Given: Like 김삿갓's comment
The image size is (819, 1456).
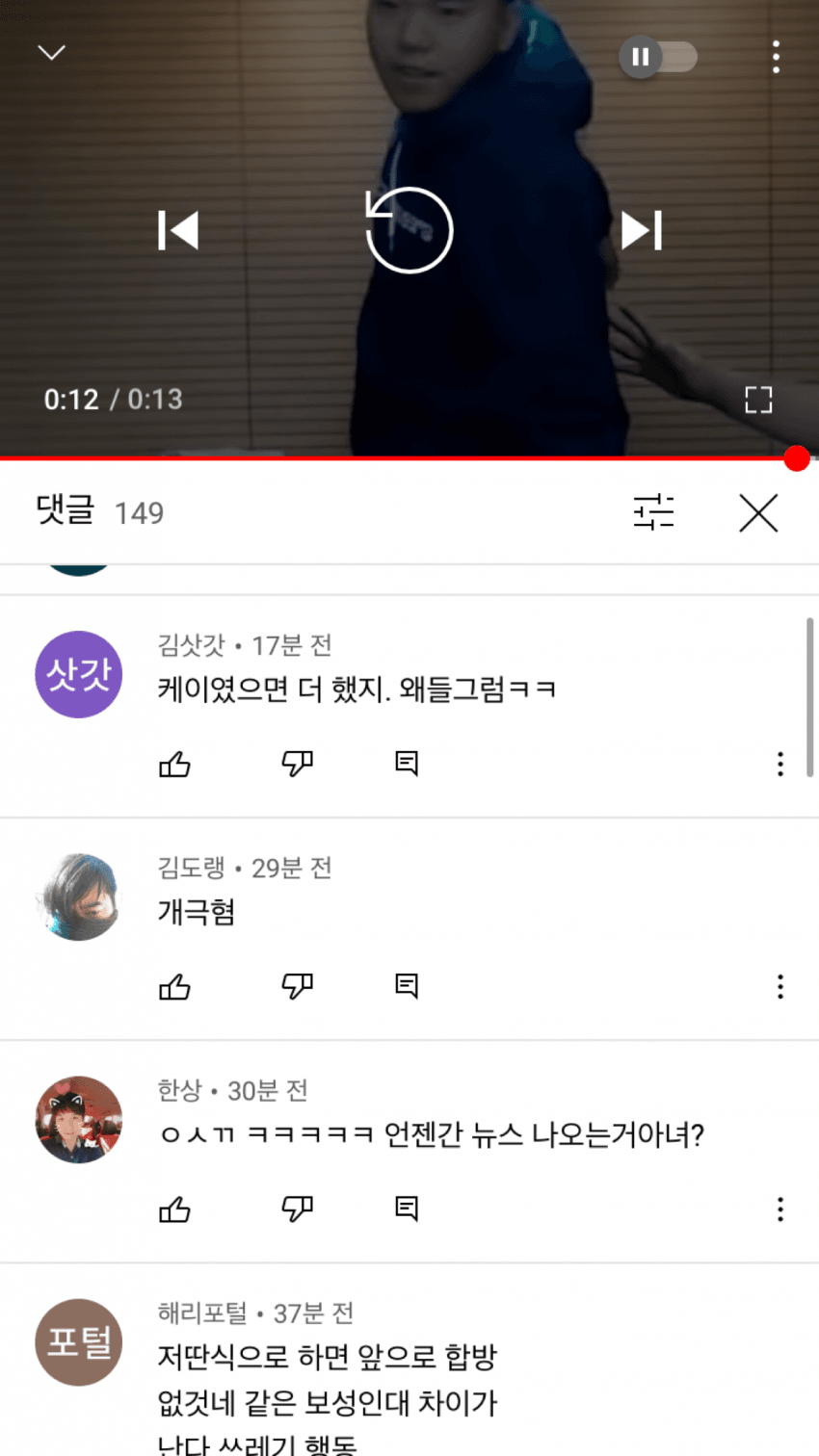Looking at the screenshot, I should pos(174,765).
